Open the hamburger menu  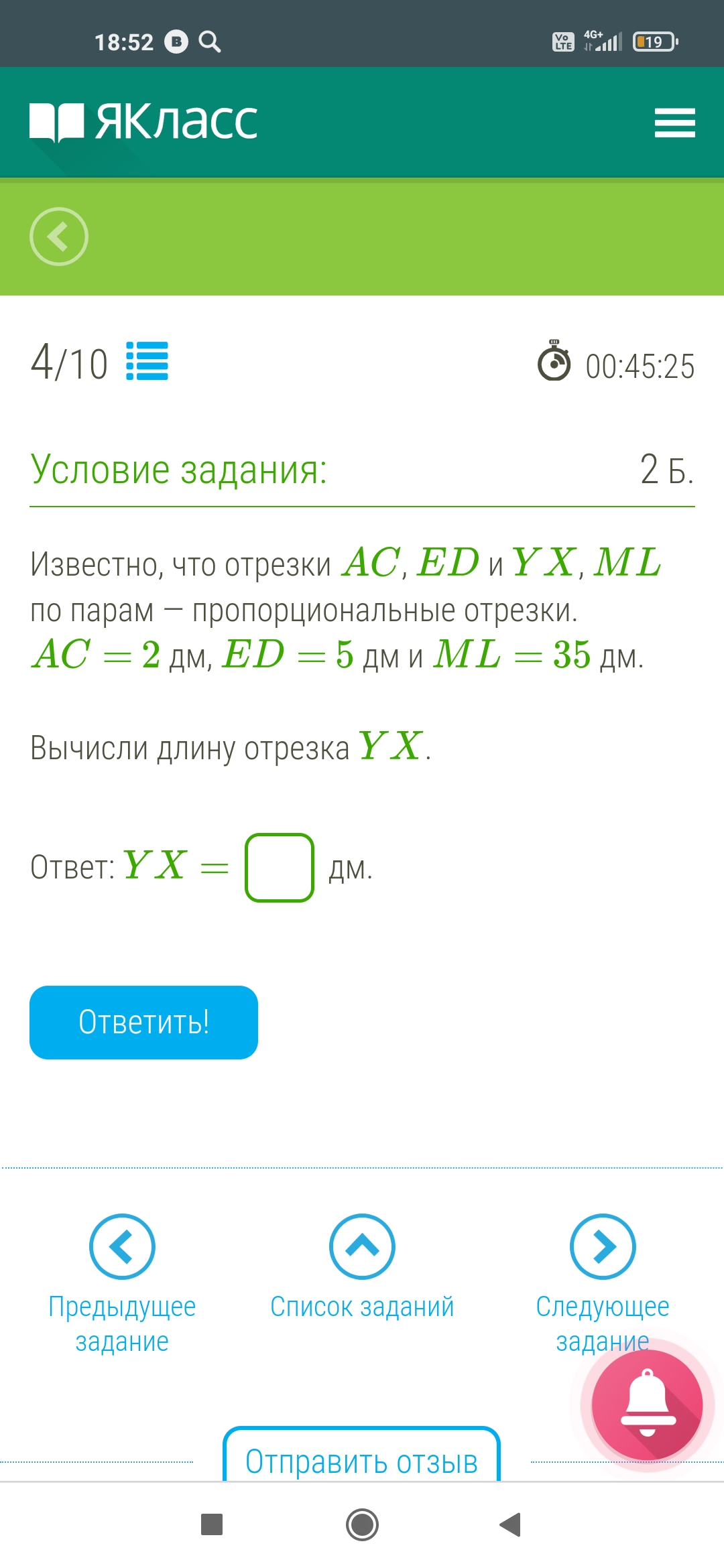pyautogui.click(x=674, y=123)
